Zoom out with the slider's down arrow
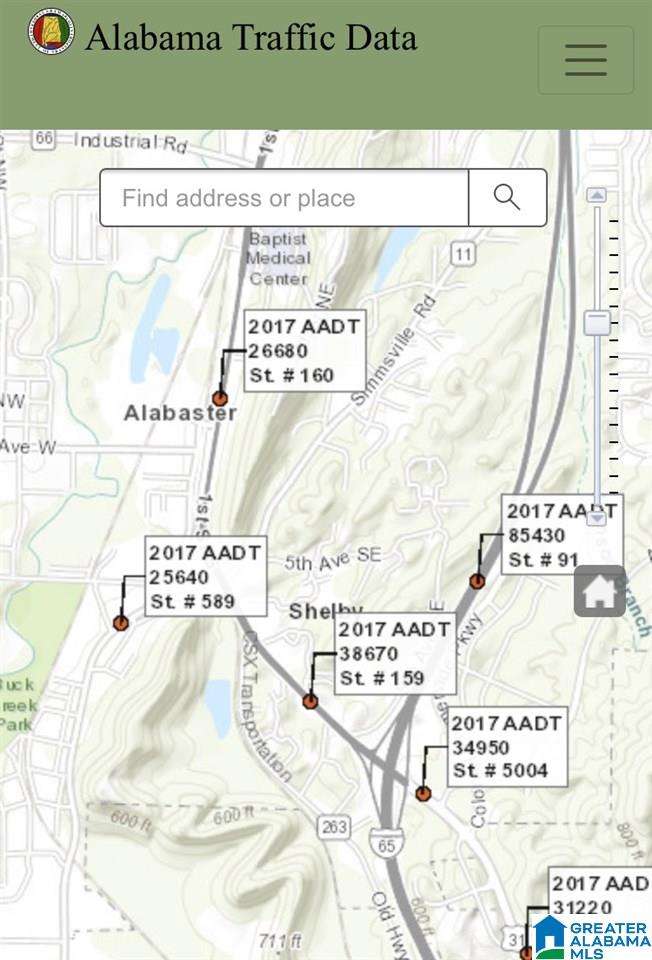 (597, 517)
